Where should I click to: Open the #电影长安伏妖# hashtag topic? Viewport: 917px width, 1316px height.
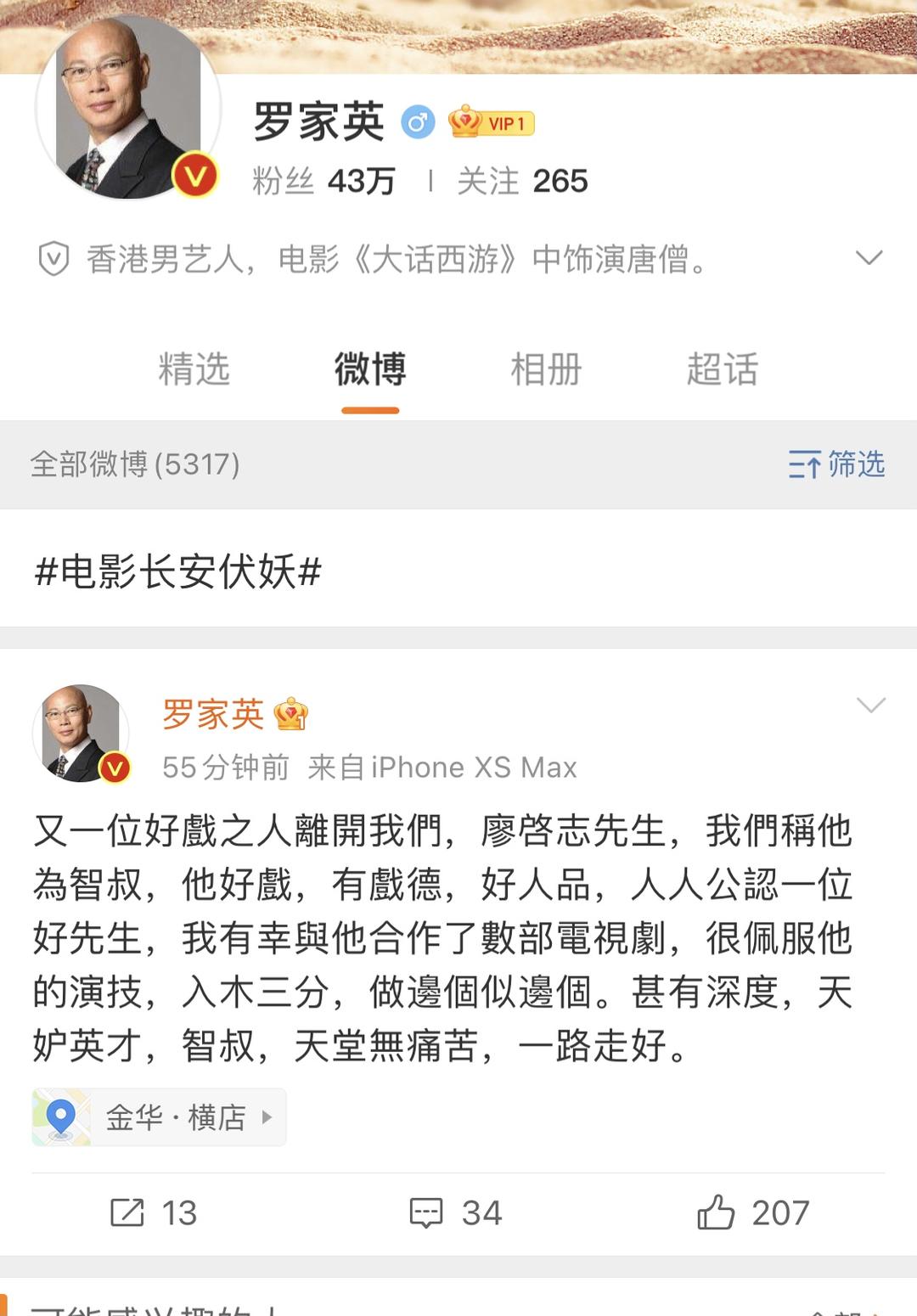pos(178,571)
